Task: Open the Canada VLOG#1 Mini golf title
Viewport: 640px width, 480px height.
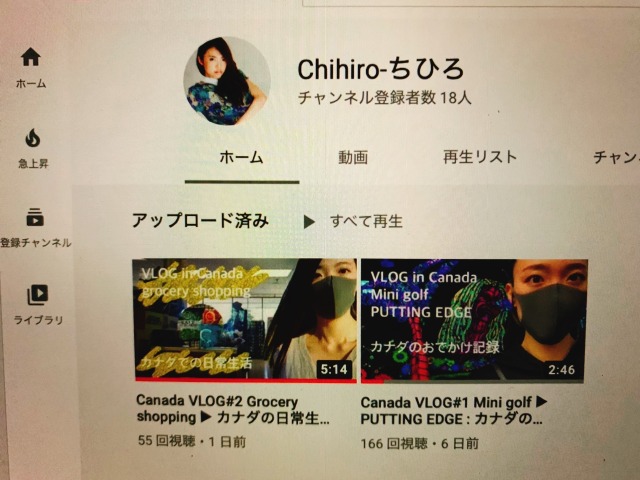Action: pos(458,409)
